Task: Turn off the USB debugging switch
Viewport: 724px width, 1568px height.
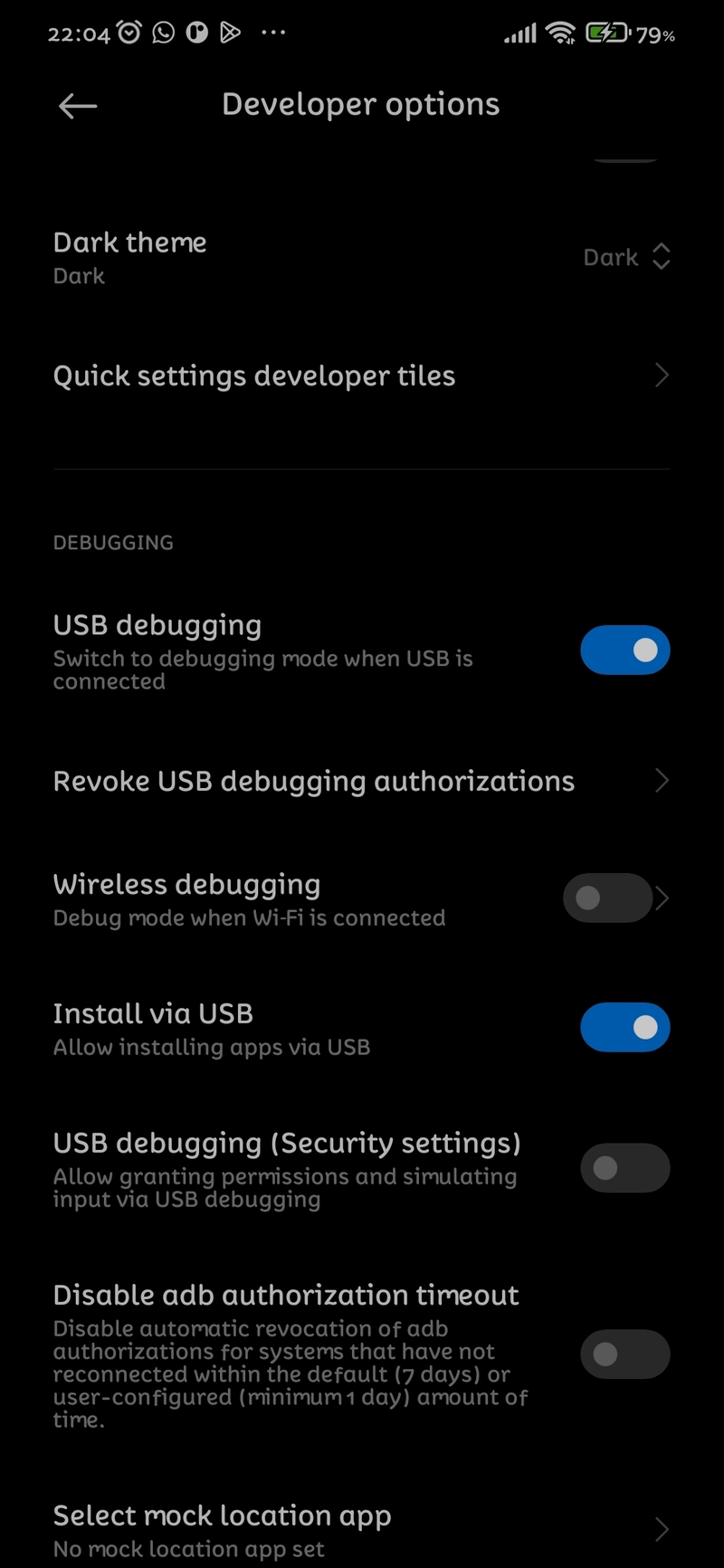Action: [624, 651]
